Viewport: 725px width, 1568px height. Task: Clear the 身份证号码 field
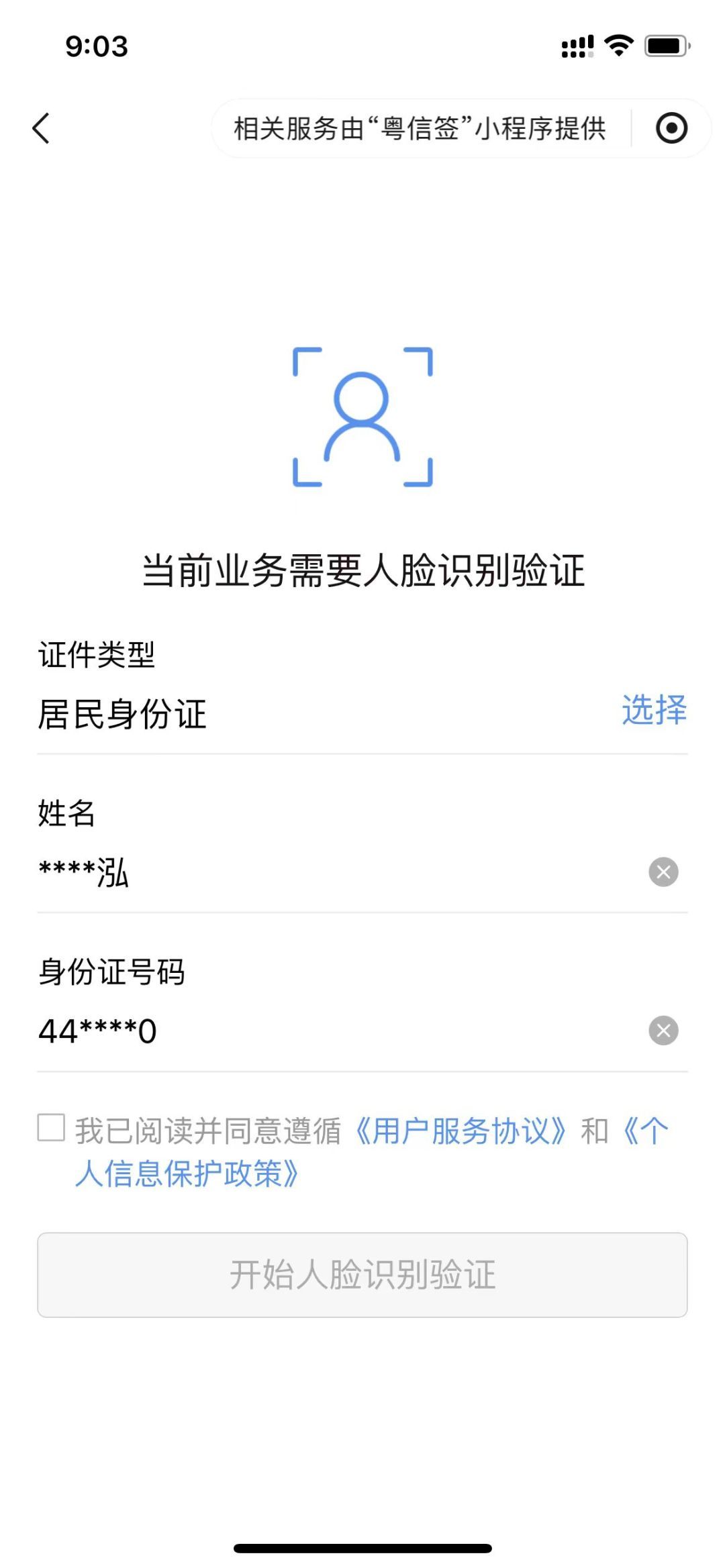663,1031
